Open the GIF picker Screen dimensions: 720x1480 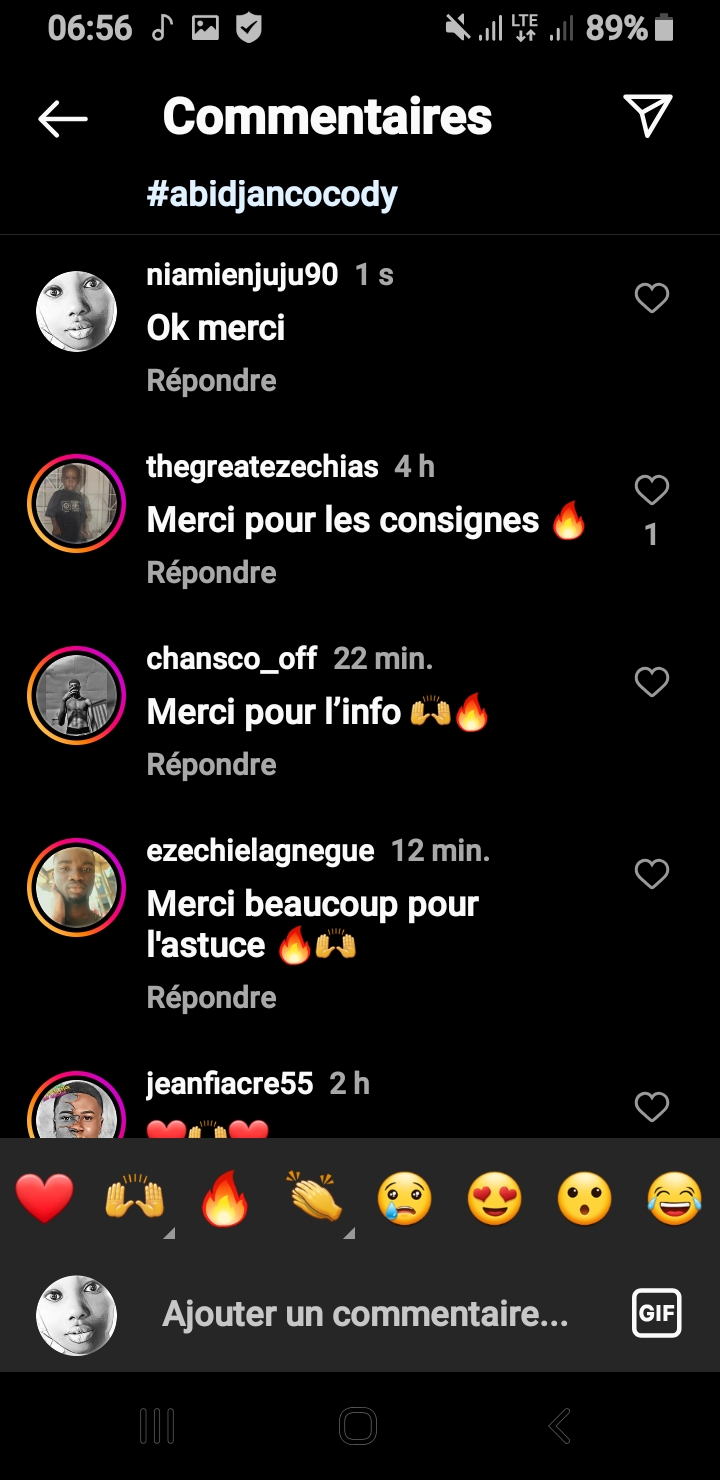click(656, 1313)
